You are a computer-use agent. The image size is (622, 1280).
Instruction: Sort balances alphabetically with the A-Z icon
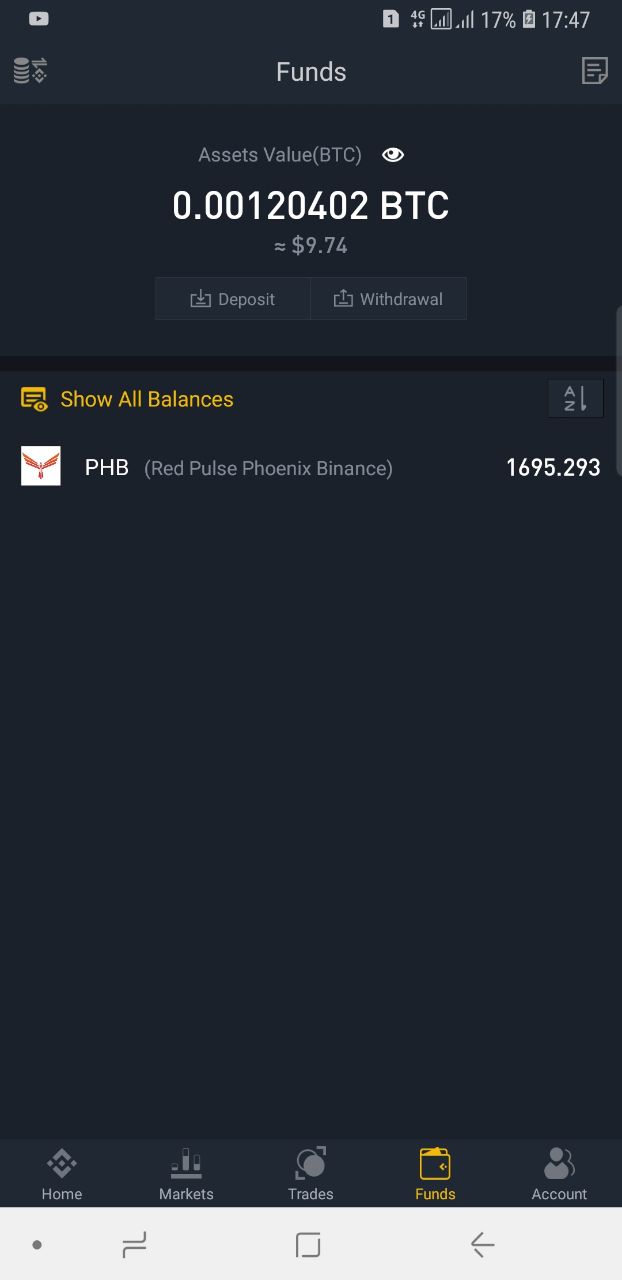[x=575, y=399]
